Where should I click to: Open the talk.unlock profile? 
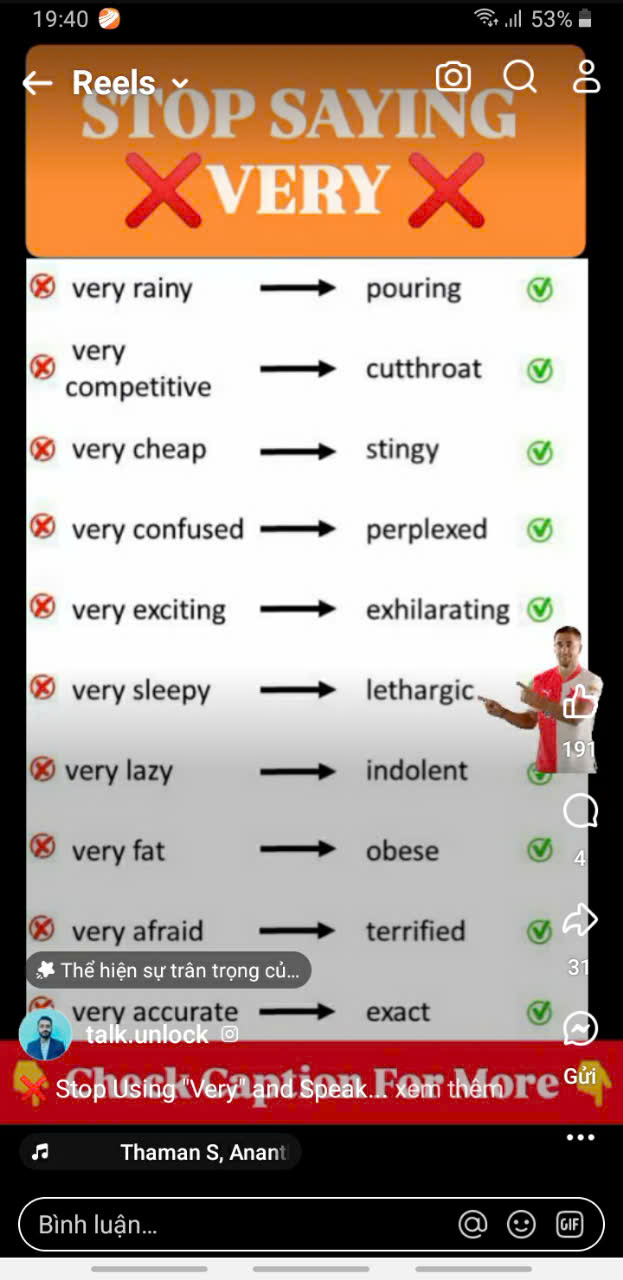(x=147, y=1034)
